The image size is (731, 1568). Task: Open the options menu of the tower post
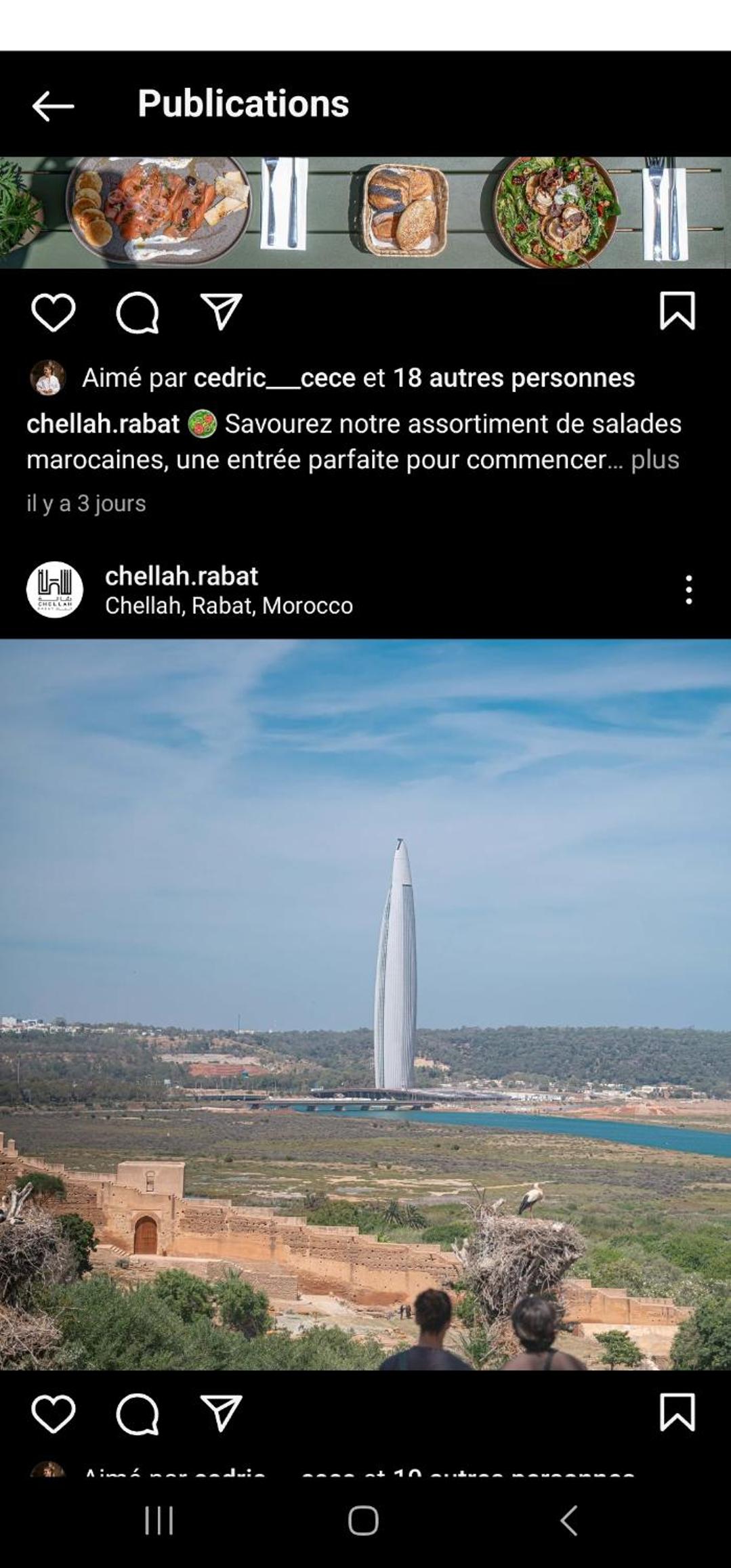pyautogui.click(x=689, y=590)
